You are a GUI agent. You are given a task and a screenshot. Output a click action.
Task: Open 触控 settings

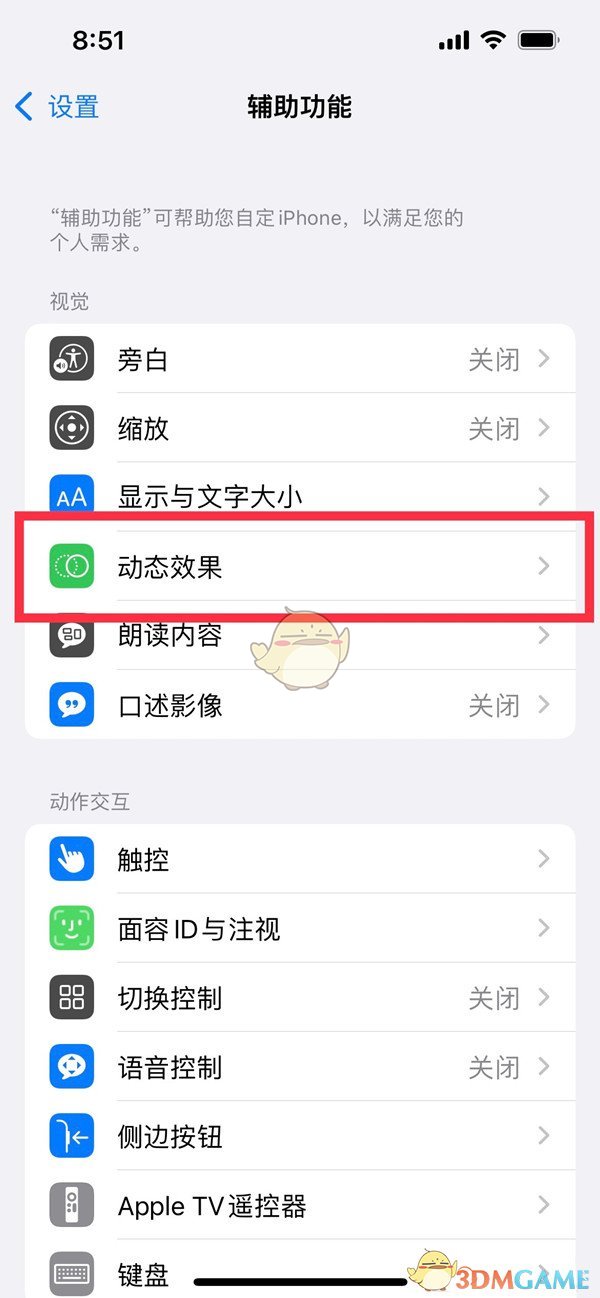click(x=300, y=859)
